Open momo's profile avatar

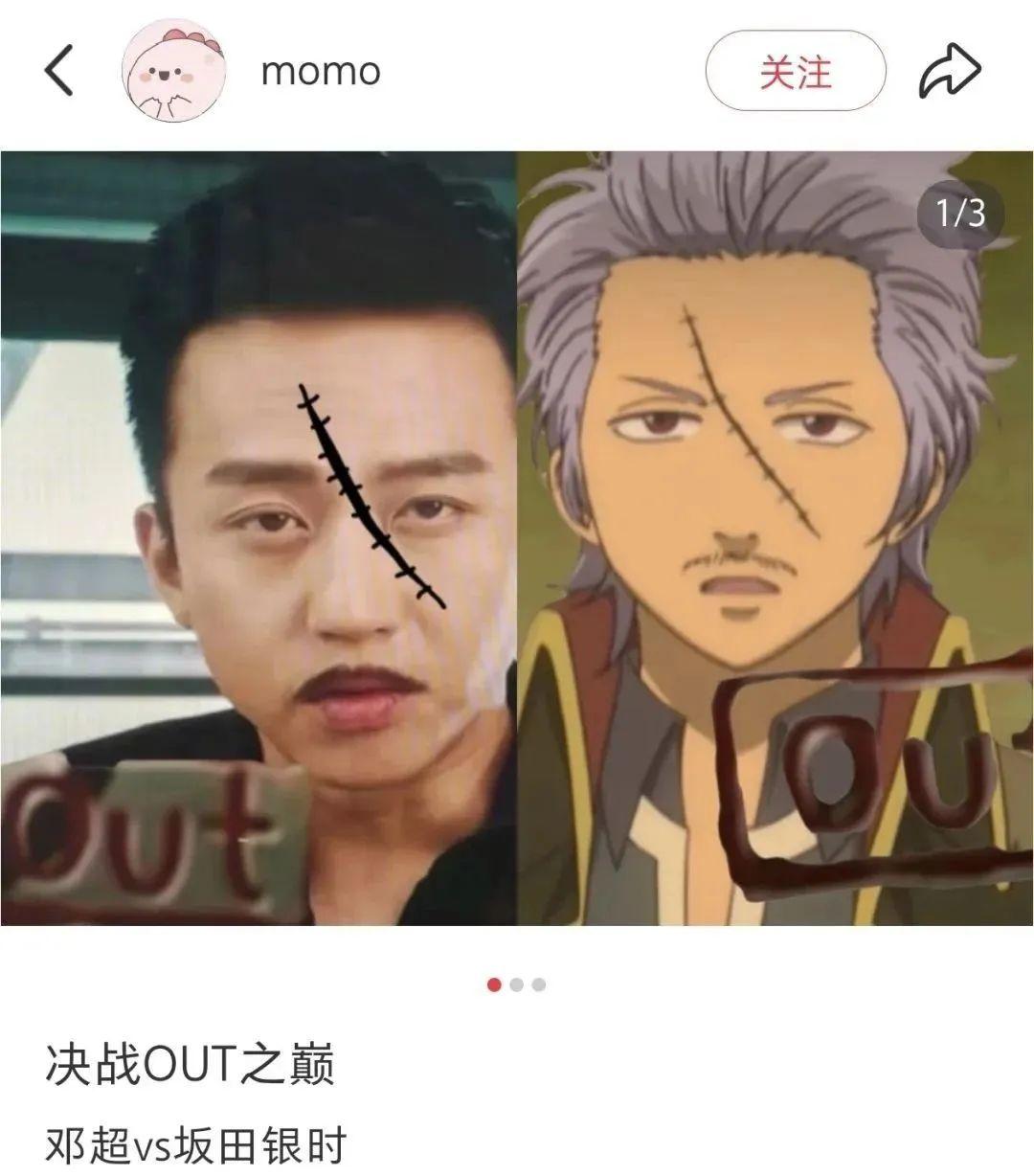175,72
